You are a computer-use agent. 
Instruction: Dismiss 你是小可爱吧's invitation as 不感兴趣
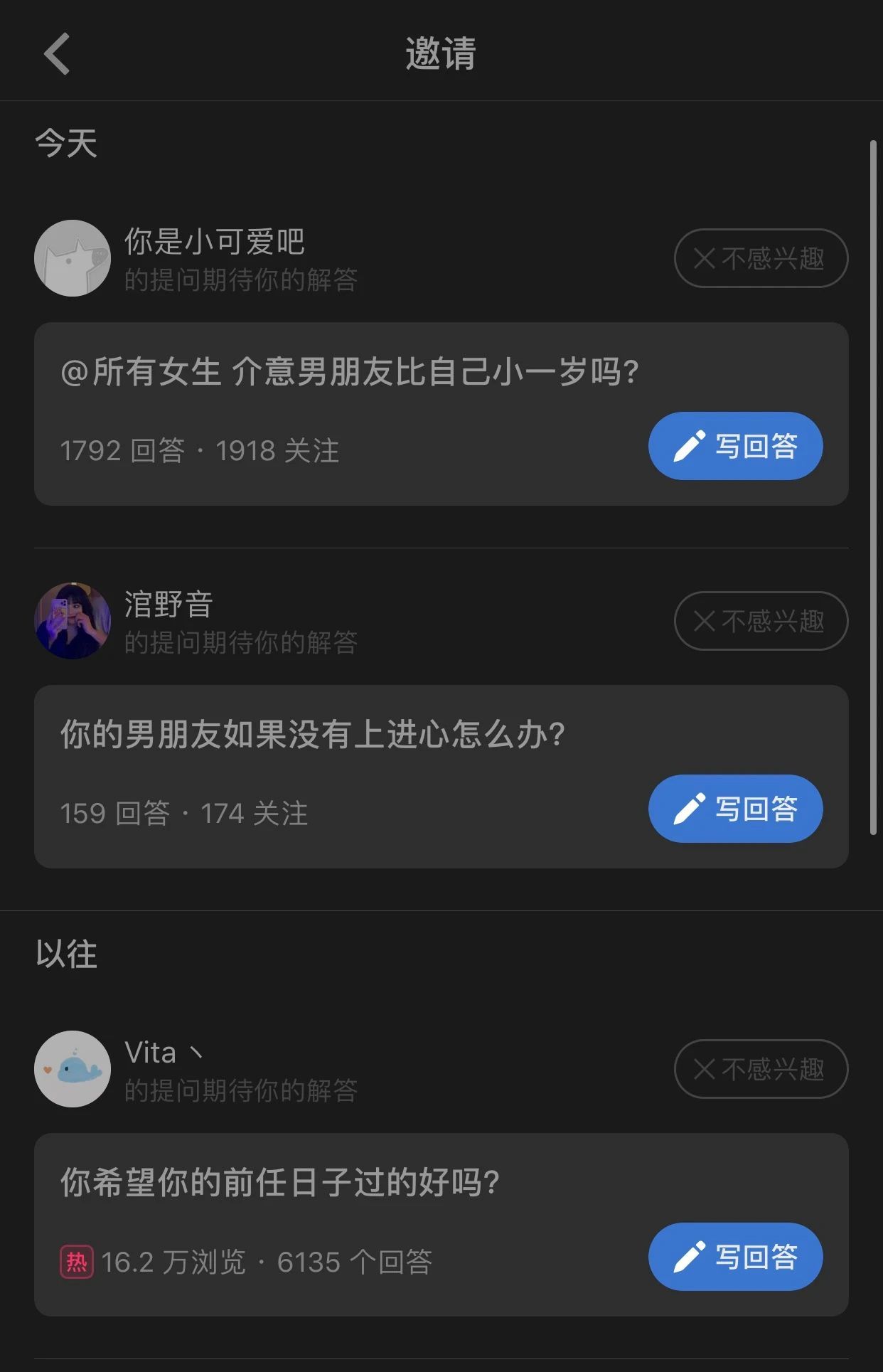tap(760, 258)
